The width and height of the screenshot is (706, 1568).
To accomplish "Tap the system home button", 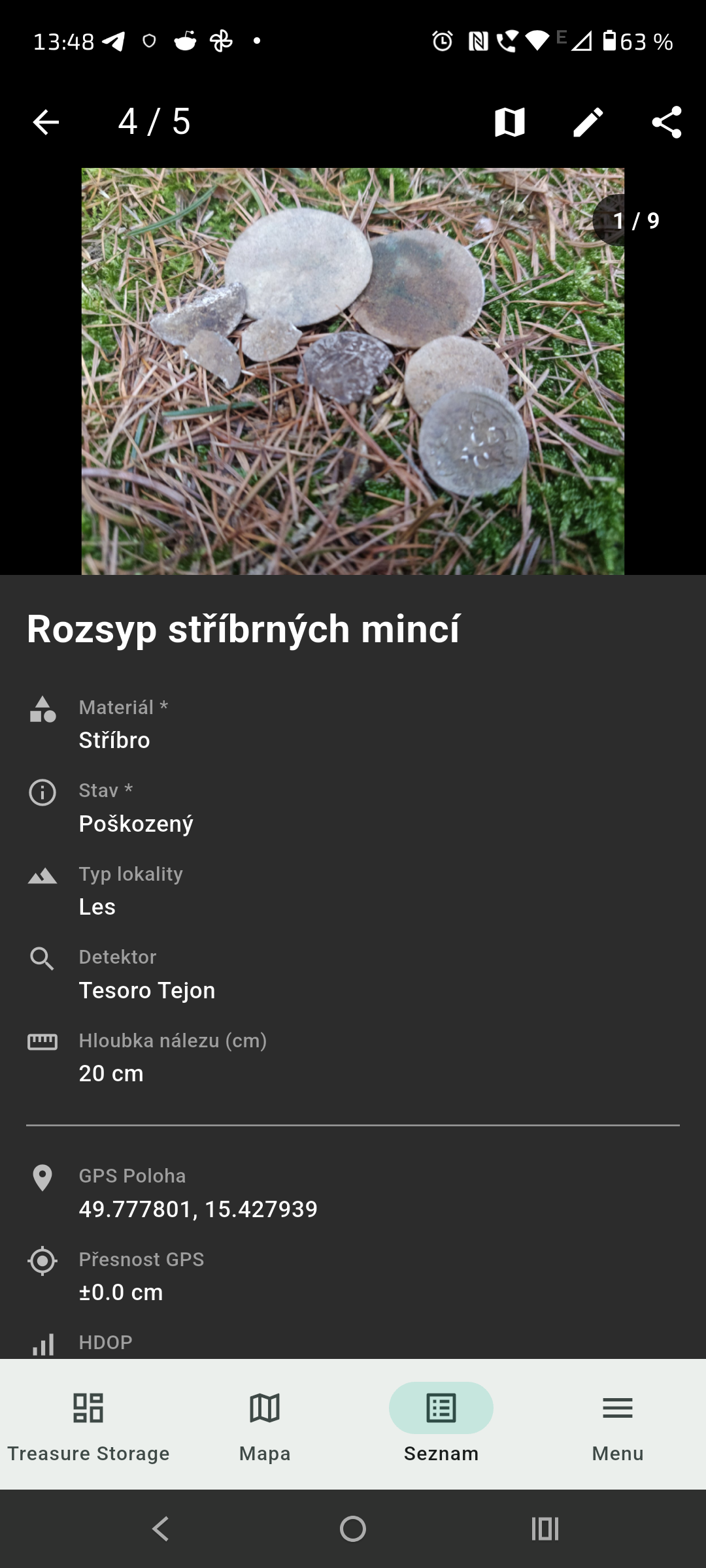I will pos(353,1529).
